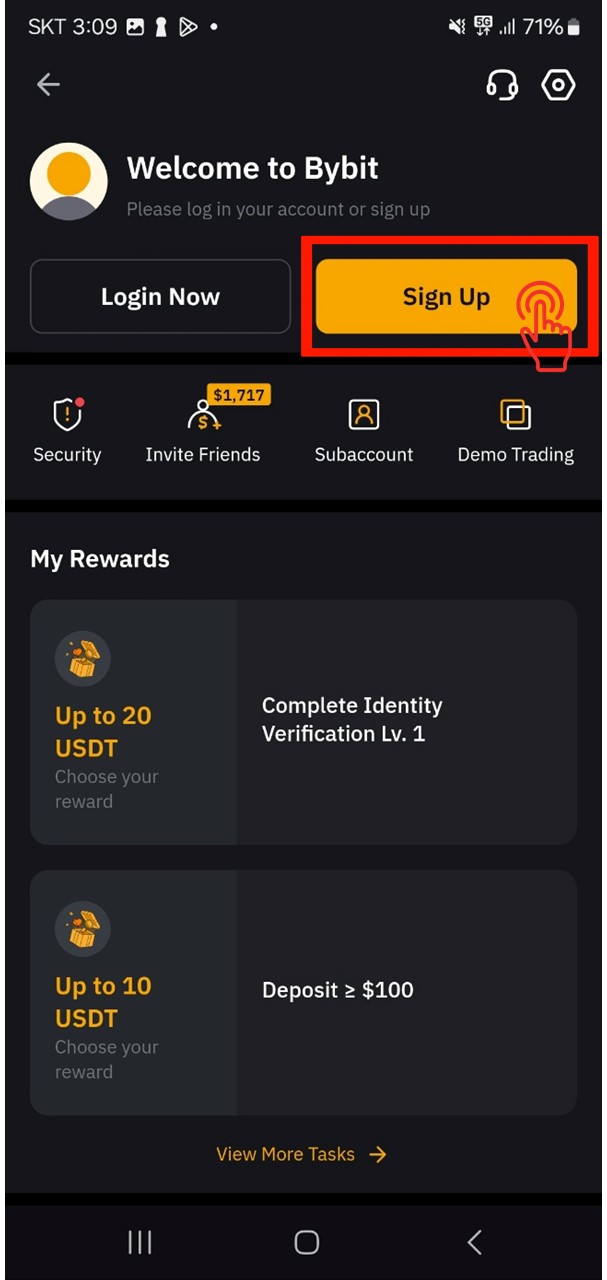607x1280 pixels.
Task: Tap the Login Now button
Action: pyautogui.click(x=160, y=297)
